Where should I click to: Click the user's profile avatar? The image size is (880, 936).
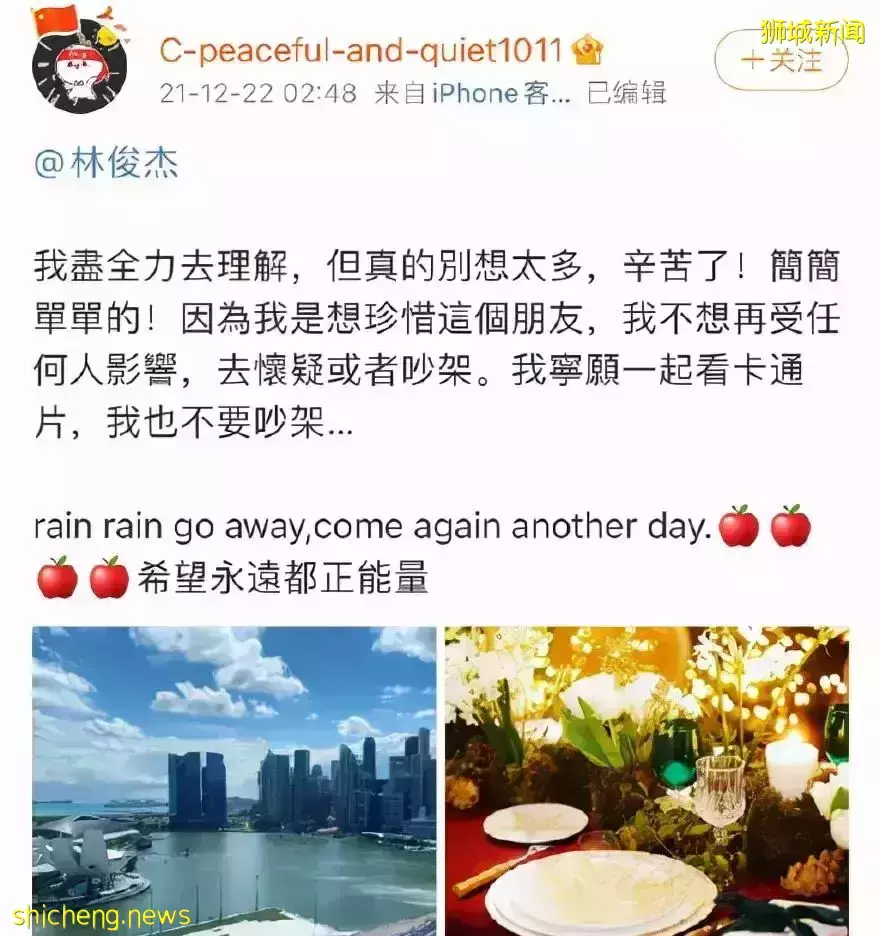(x=78, y=68)
